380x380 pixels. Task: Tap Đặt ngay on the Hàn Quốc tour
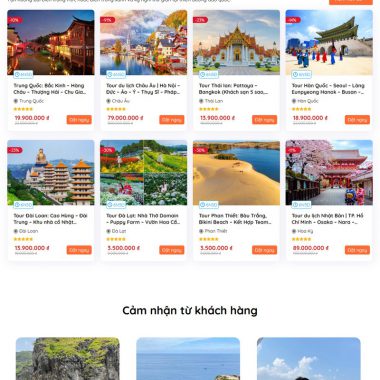click(357, 120)
